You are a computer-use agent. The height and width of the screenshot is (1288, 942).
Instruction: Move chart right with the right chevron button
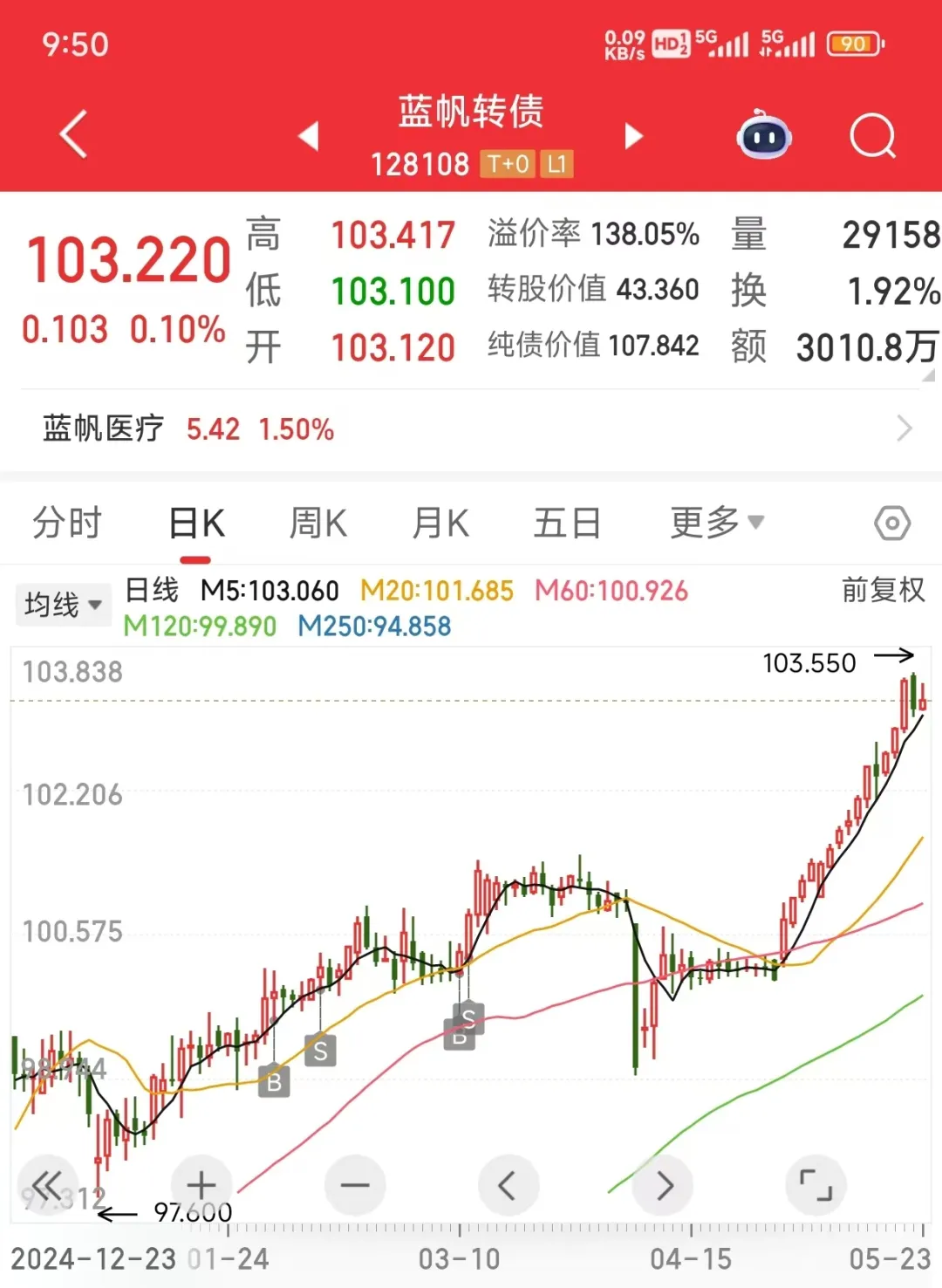pyautogui.click(x=664, y=1185)
